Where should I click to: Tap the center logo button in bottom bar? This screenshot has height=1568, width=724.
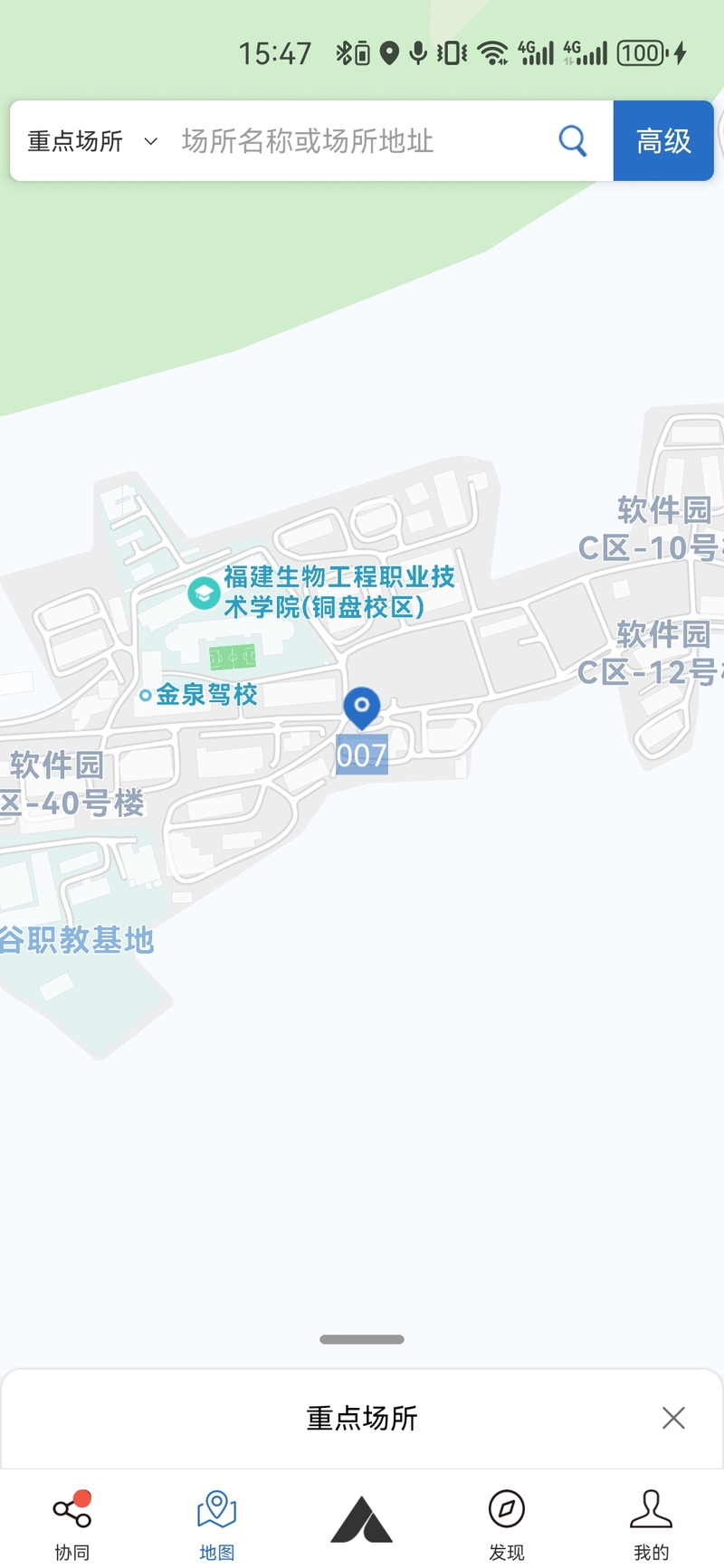tap(362, 1519)
